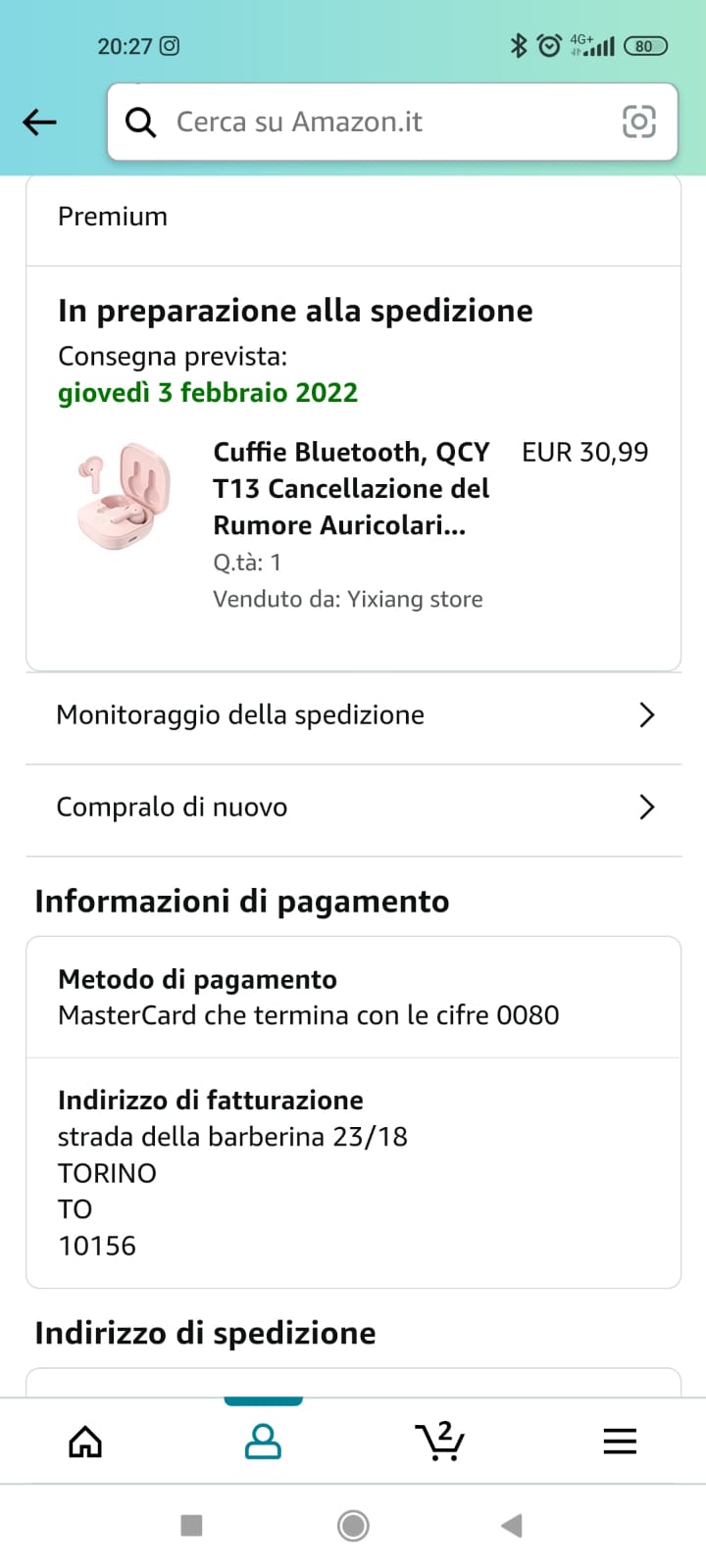Open Cuffie Bluetooth QCY T13 product title
This screenshot has width=706, height=1568.
tap(351, 488)
